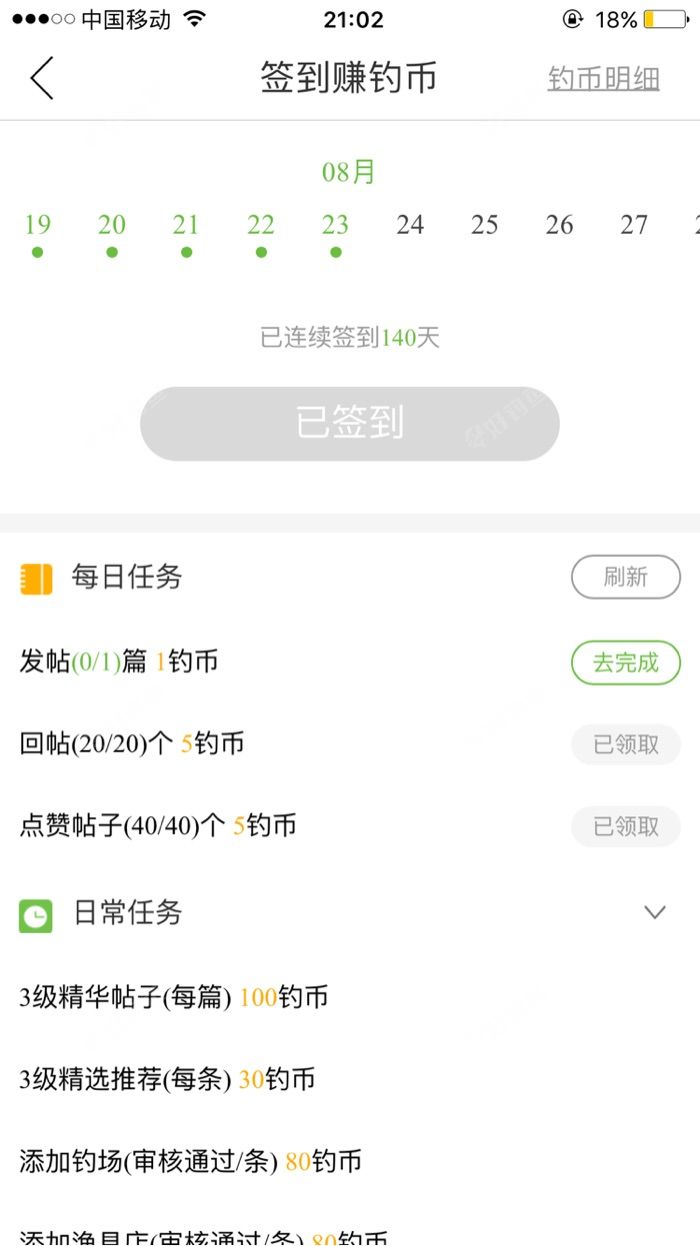
Task: Tap 去完成 for the 发帖 task
Action: pyautogui.click(x=625, y=662)
